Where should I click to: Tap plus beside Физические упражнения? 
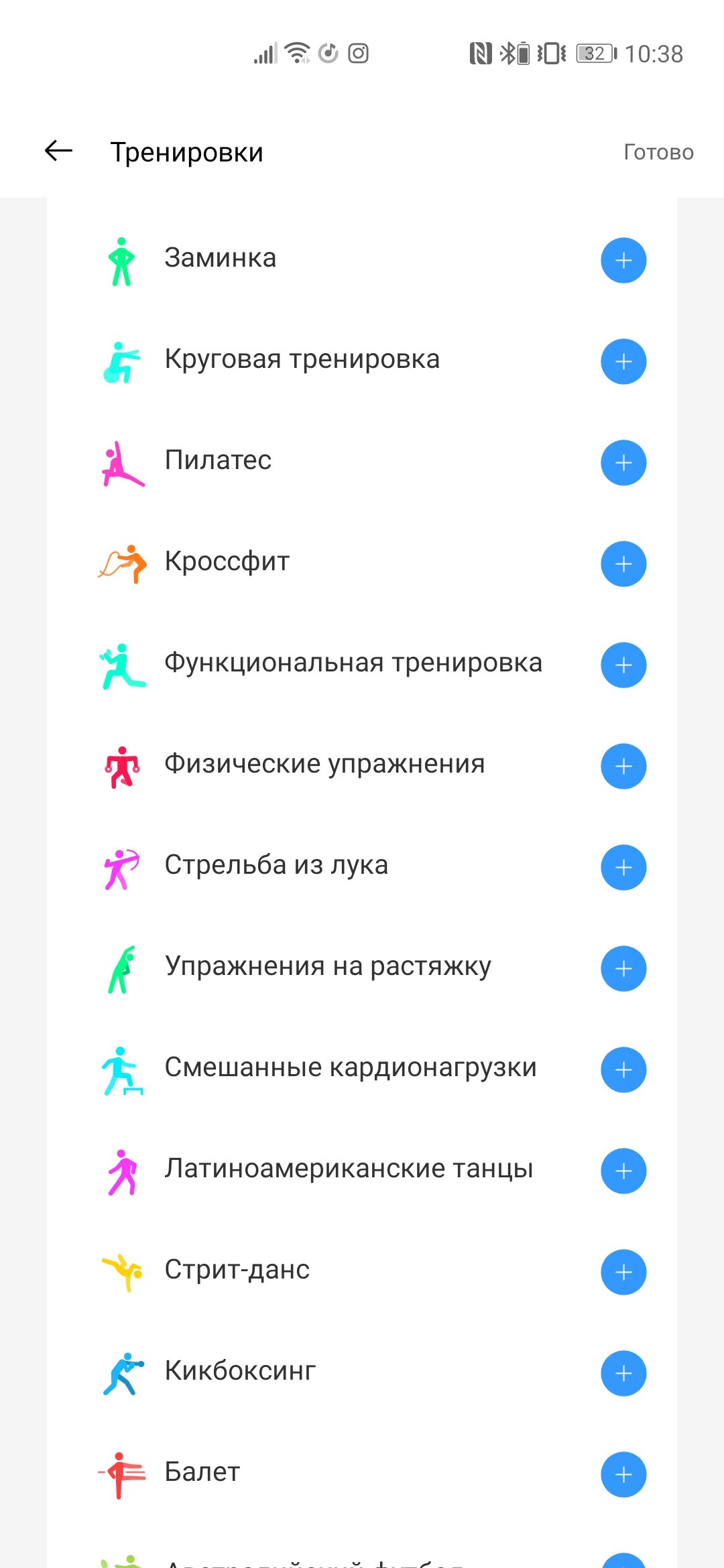click(623, 766)
